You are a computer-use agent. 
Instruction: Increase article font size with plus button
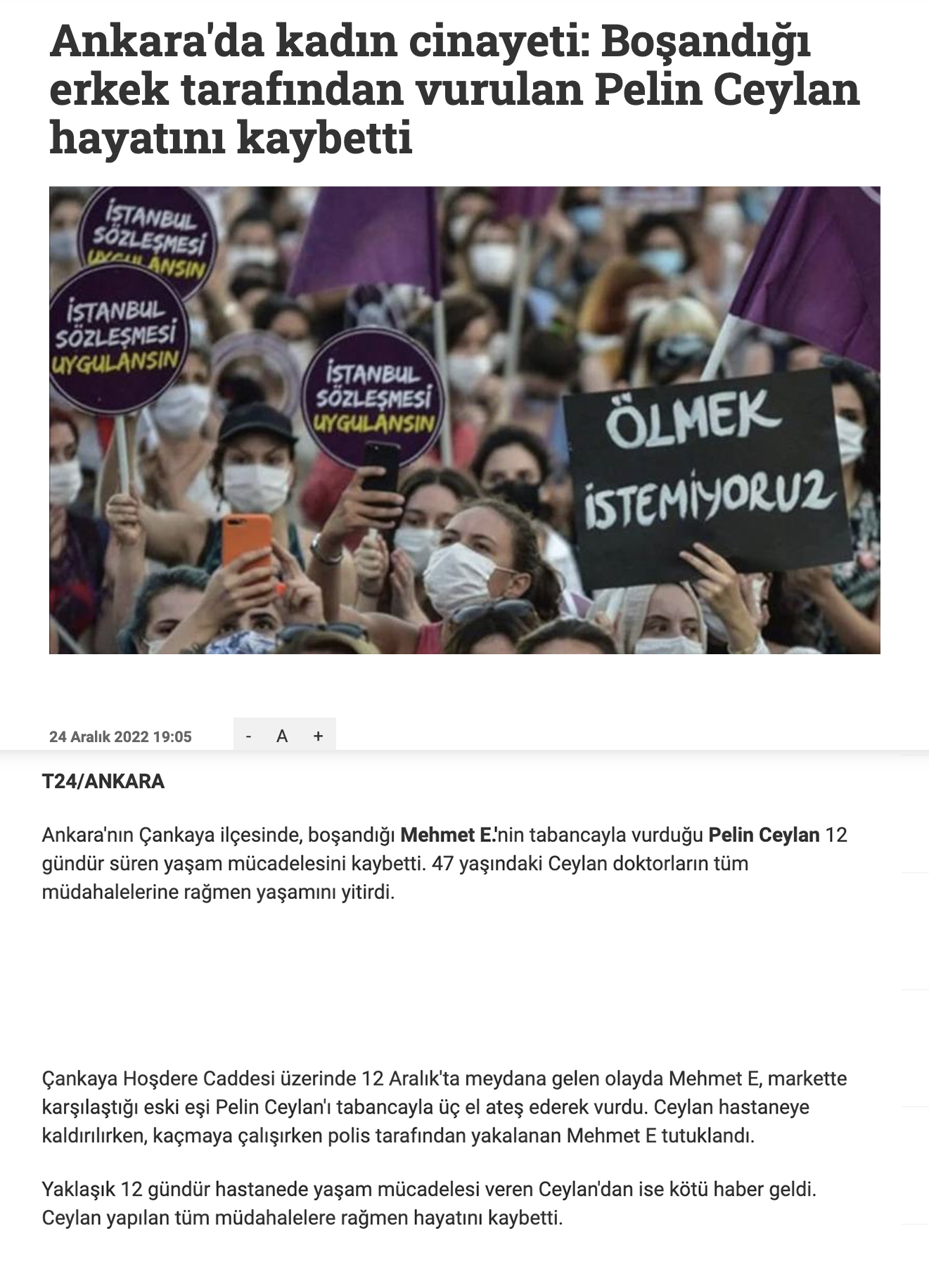pyautogui.click(x=318, y=736)
